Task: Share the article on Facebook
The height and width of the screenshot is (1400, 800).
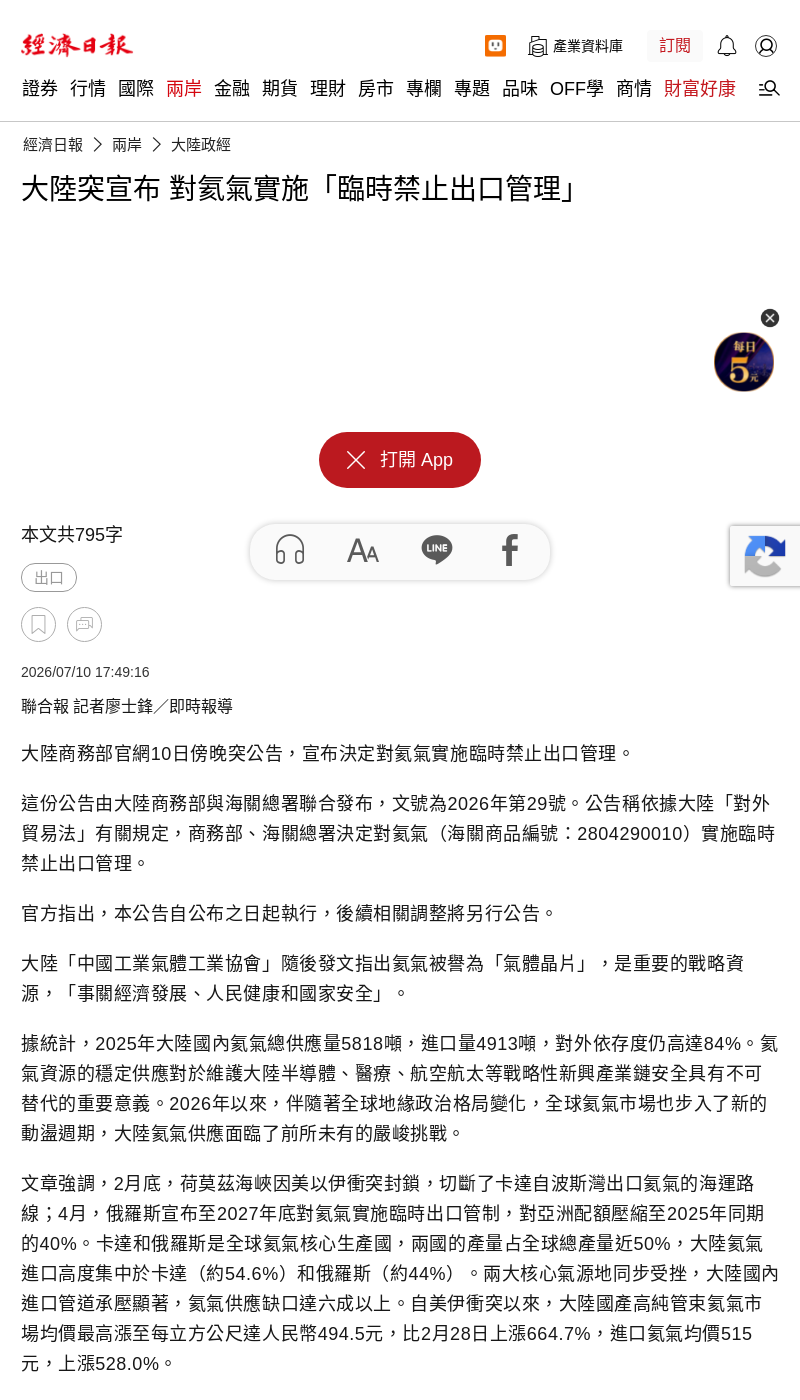Action: point(510,550)
